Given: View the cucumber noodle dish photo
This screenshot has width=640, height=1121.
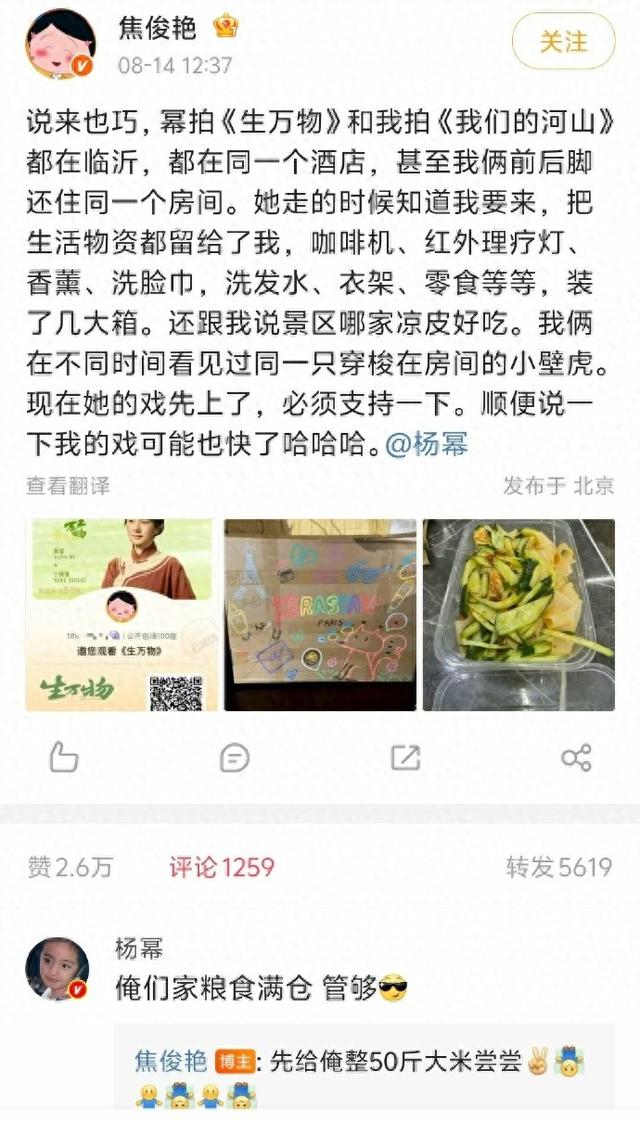Looking at the screenshot, I should pos(518,614).
